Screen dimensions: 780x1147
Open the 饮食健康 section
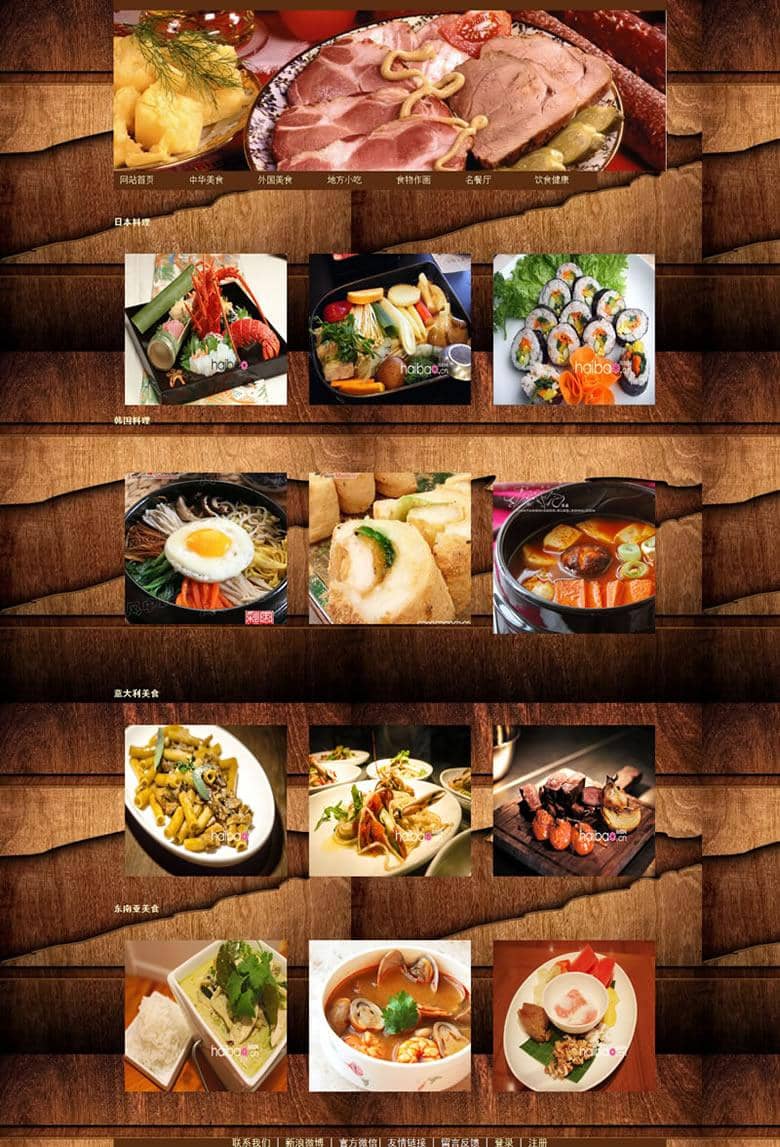point(551,180)
